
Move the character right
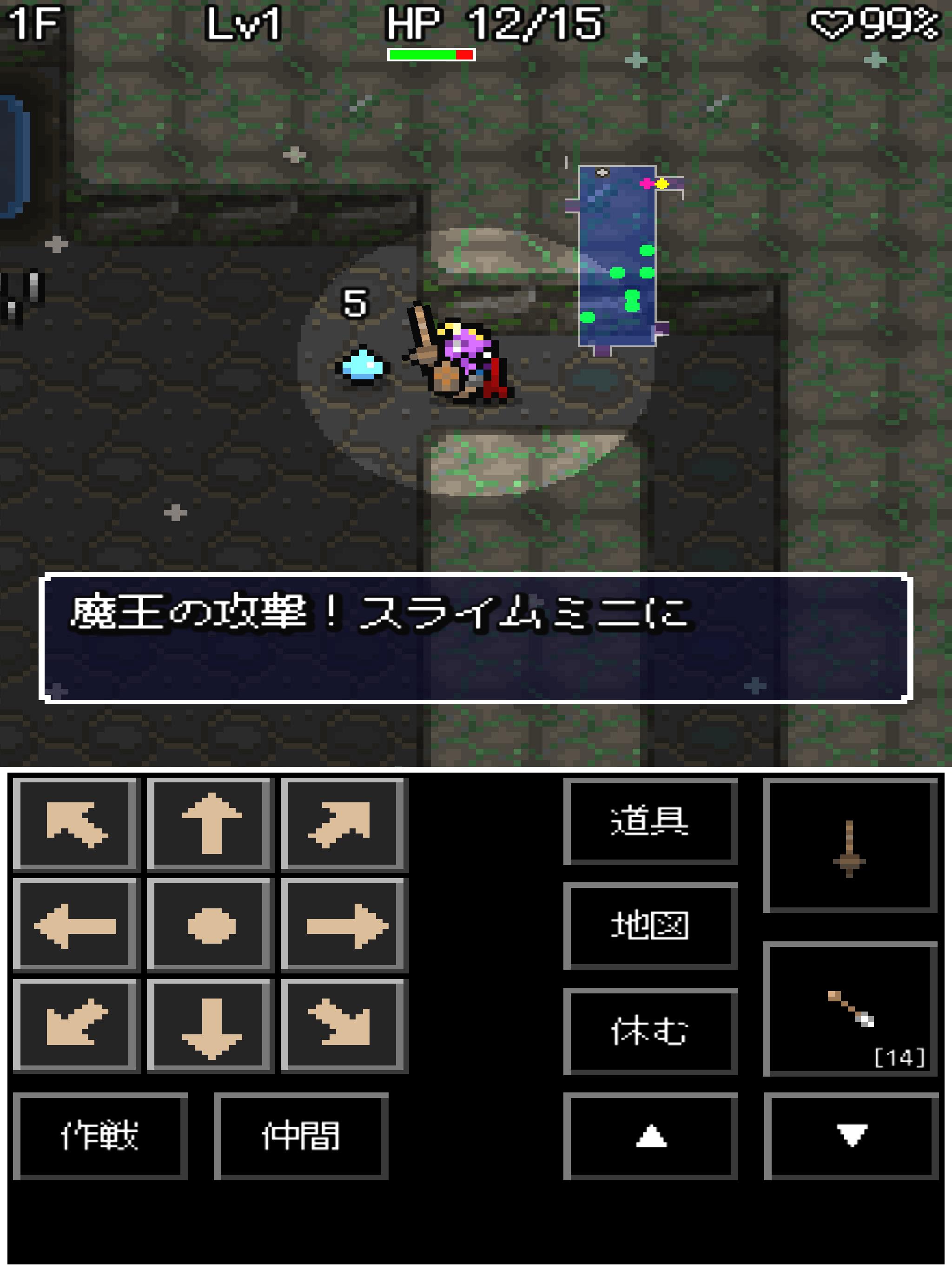[344, 925]
